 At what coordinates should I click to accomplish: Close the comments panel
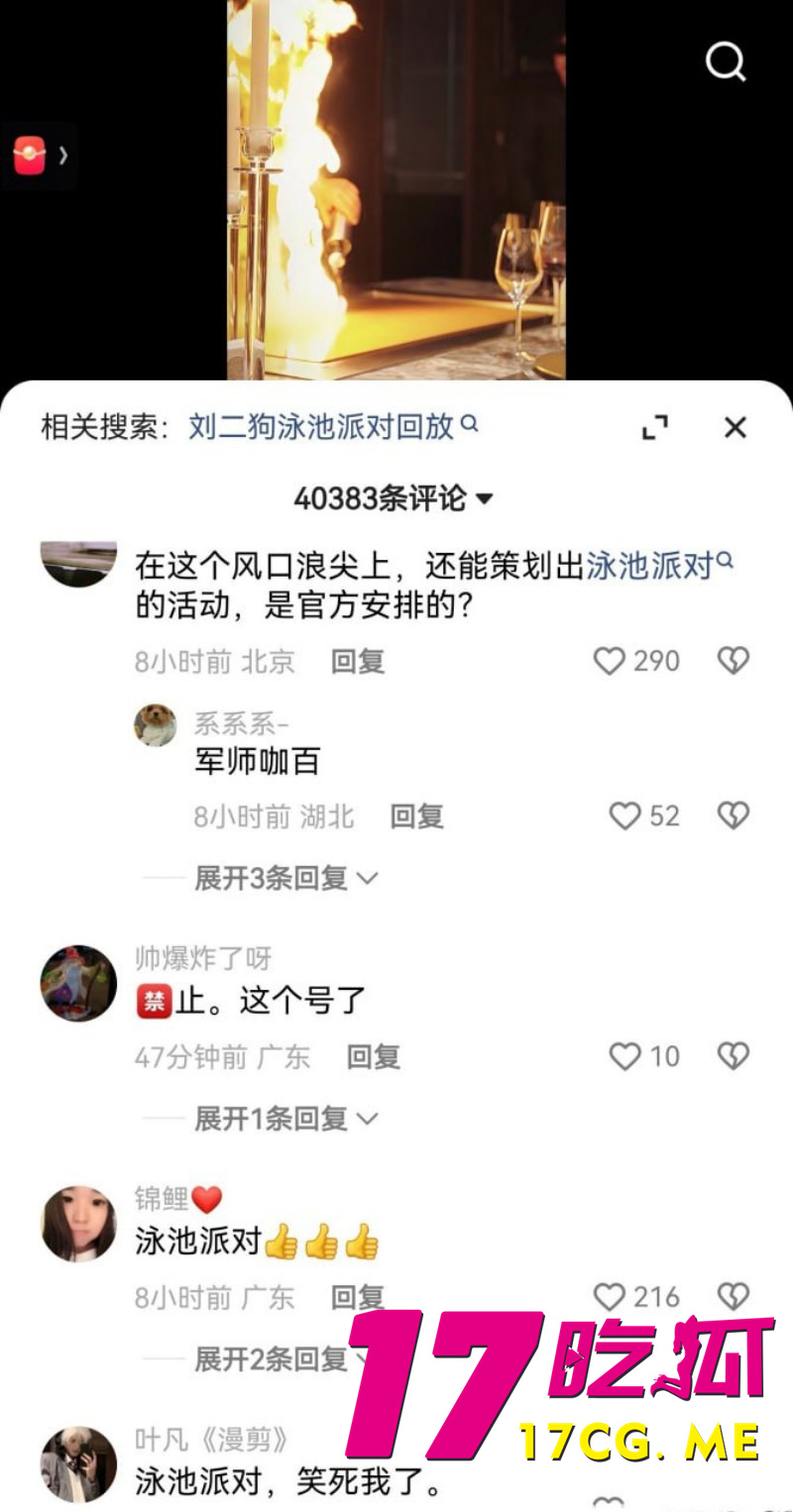[735, 427]
